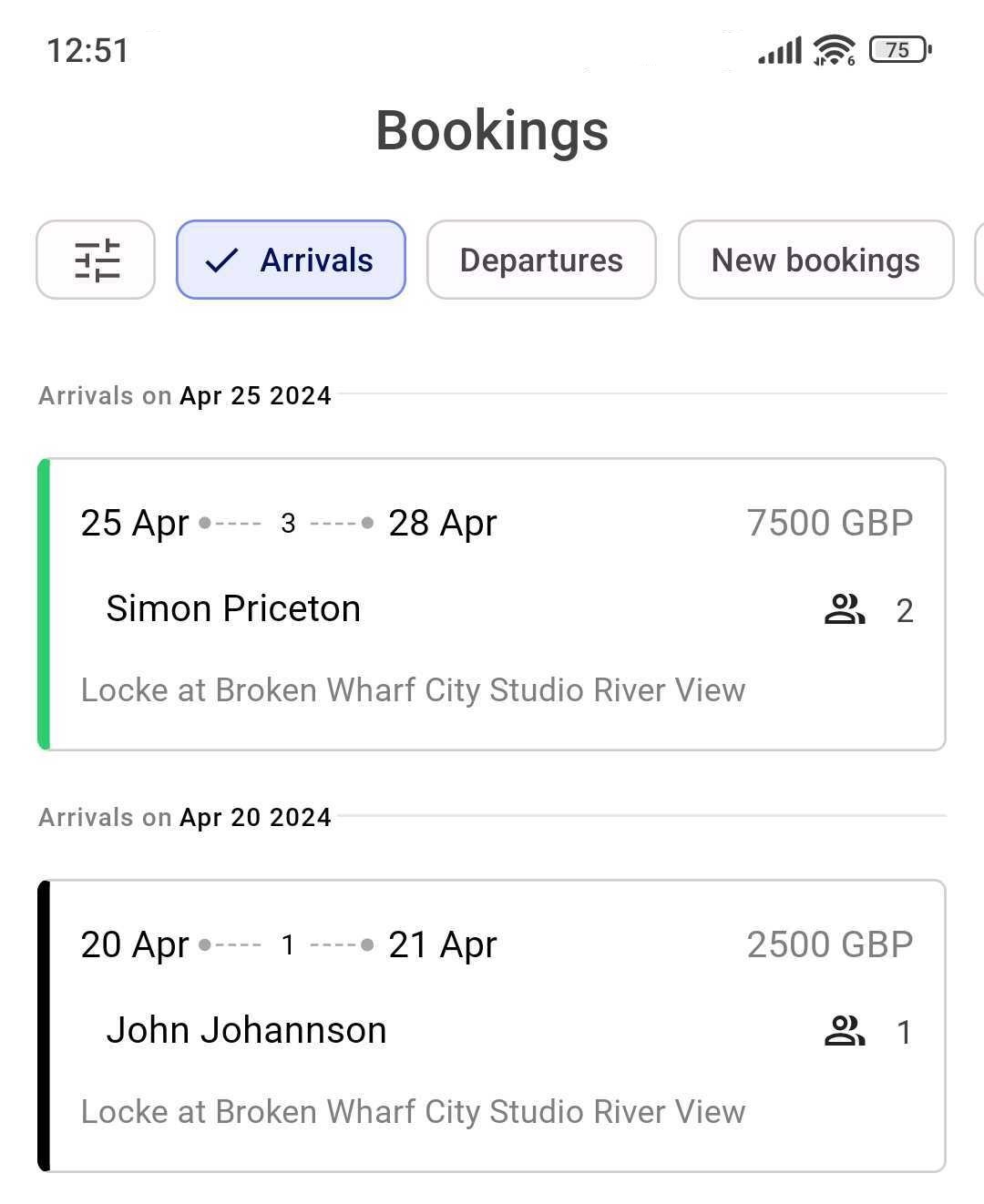
Task: Switch to the Departures filter
Action: tap(541, 260)
